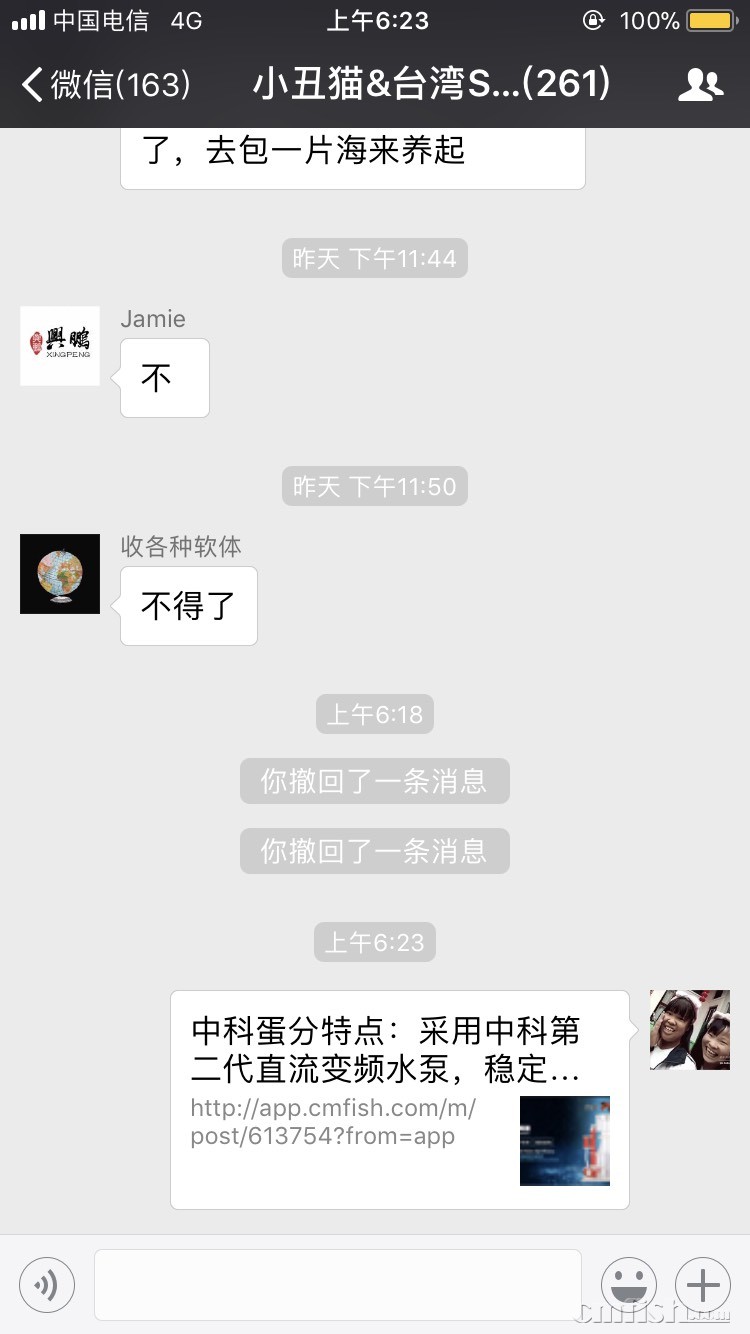The width and height of the screenshot is (750, 1334).
Task: Focus the message text field
Action: 337,1285
